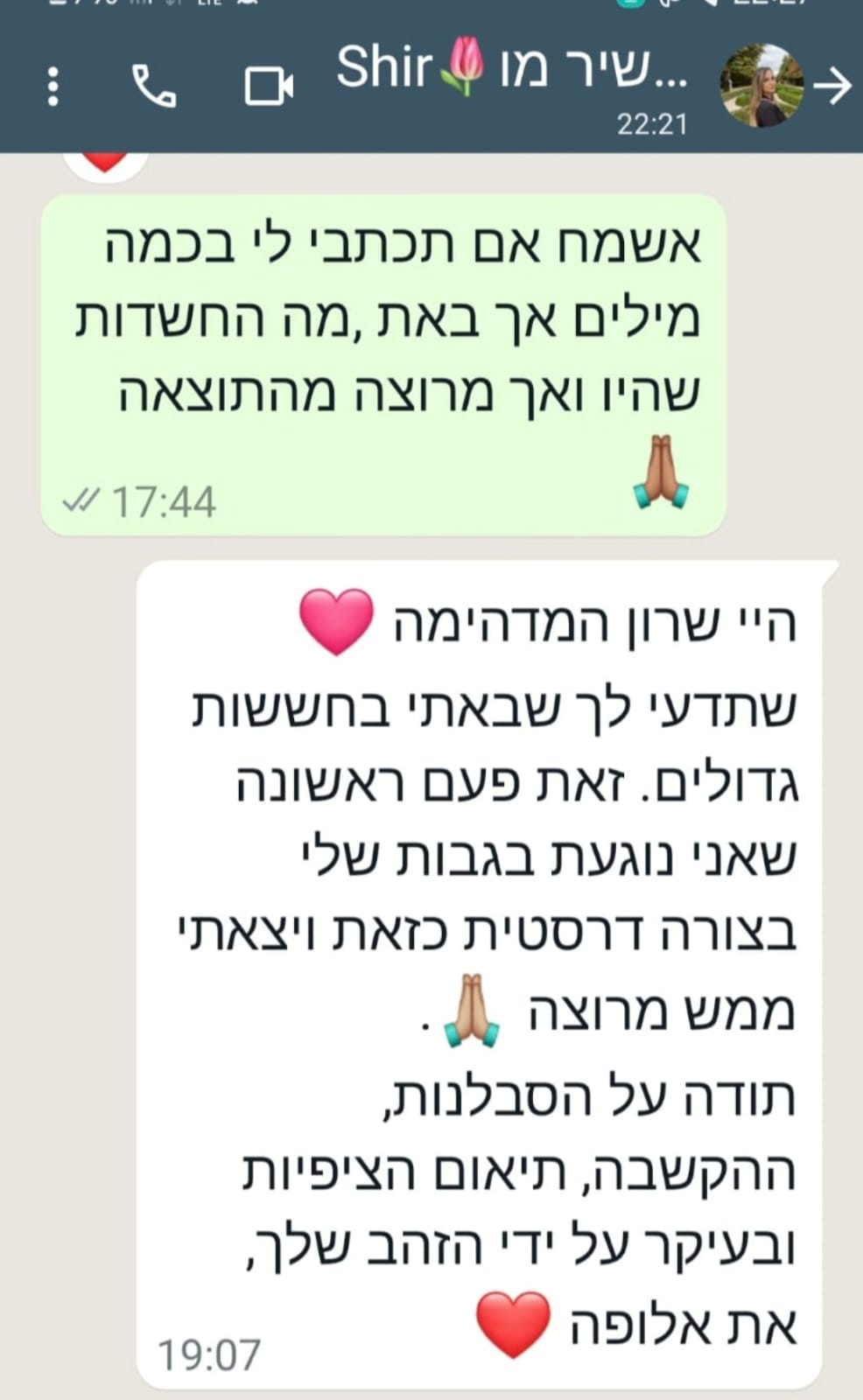863x1400 pixels.
Task: Start a video call with Shir
Action: [268, 87]
